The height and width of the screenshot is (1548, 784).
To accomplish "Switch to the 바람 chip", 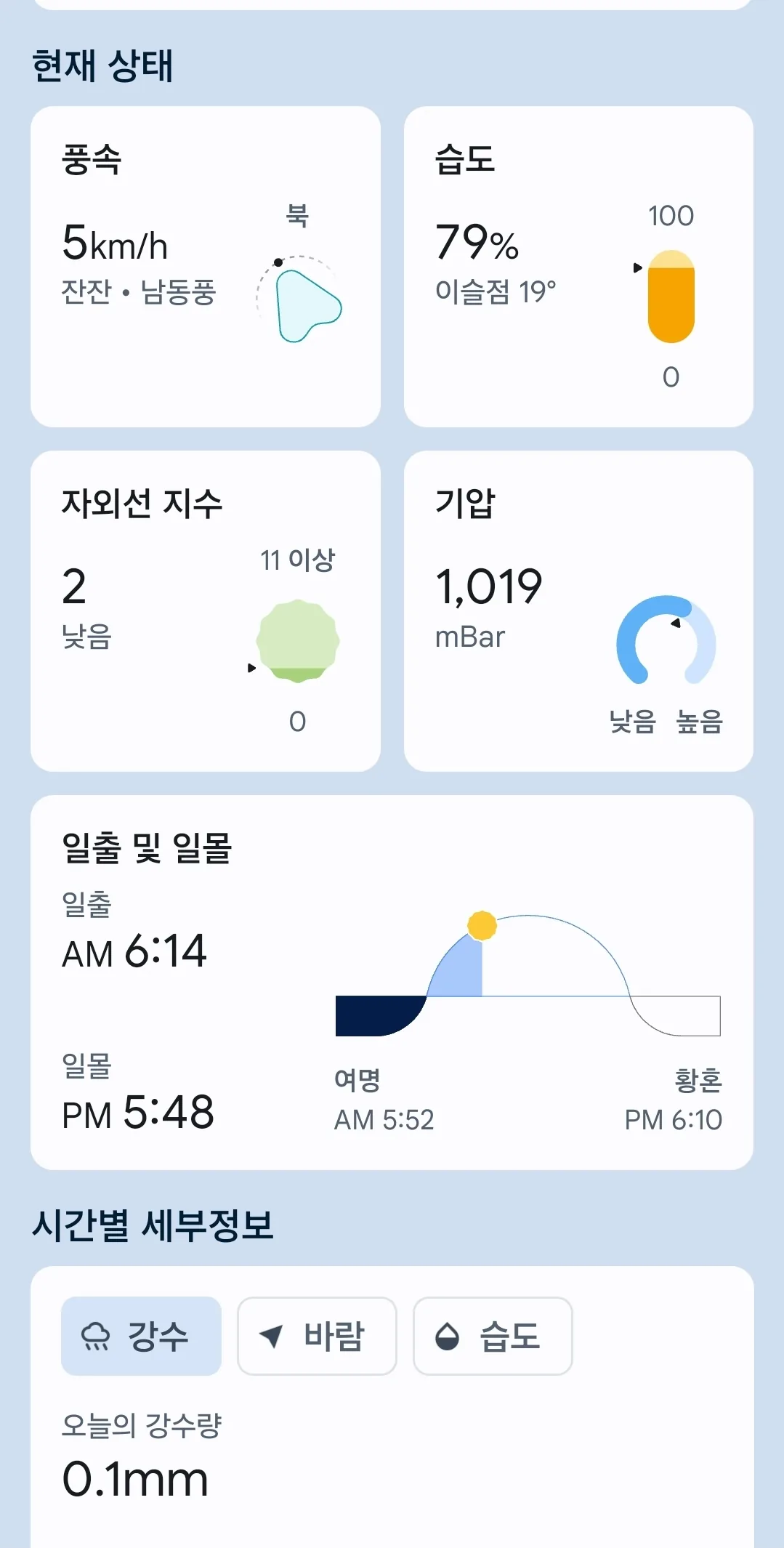I will click(317, 1336).
